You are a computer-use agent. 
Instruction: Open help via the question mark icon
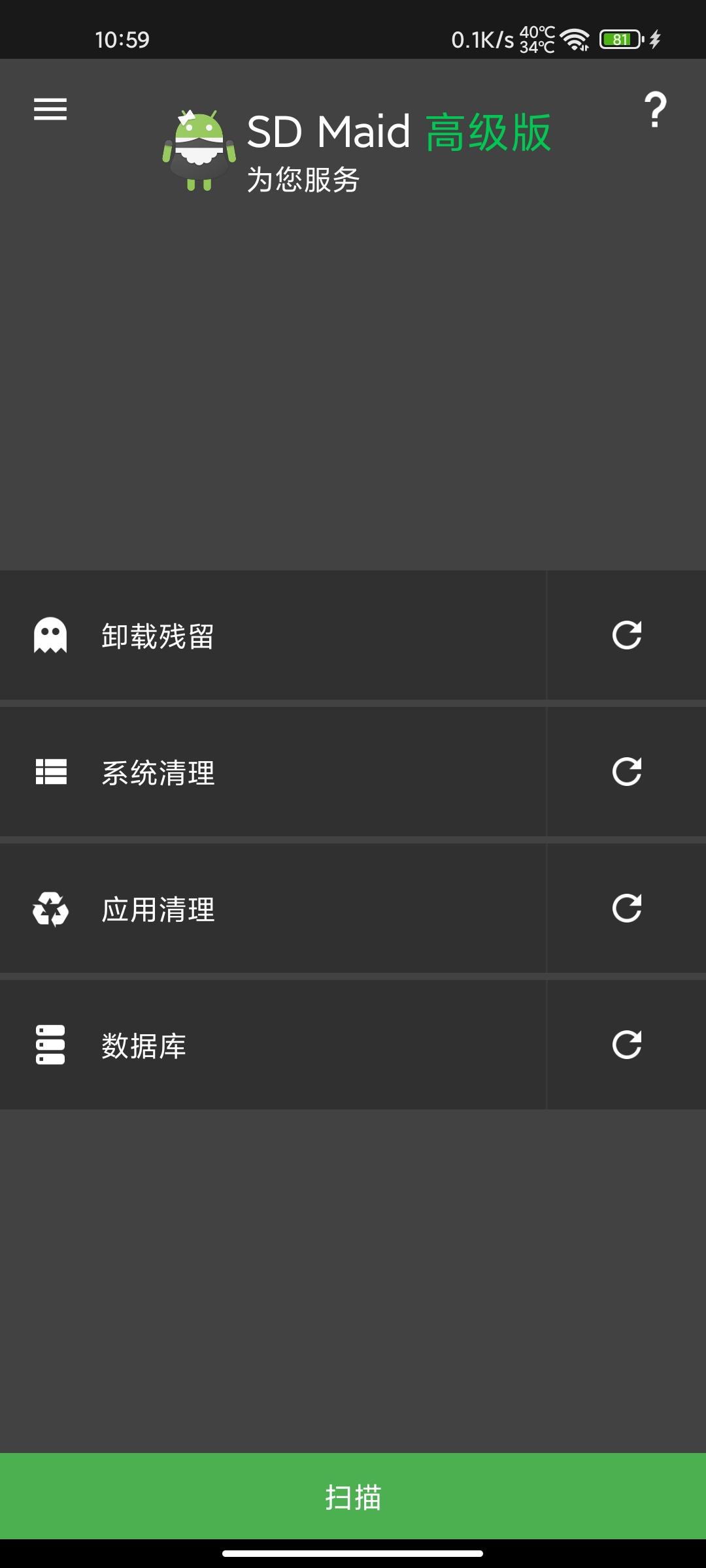click(655, 108)
